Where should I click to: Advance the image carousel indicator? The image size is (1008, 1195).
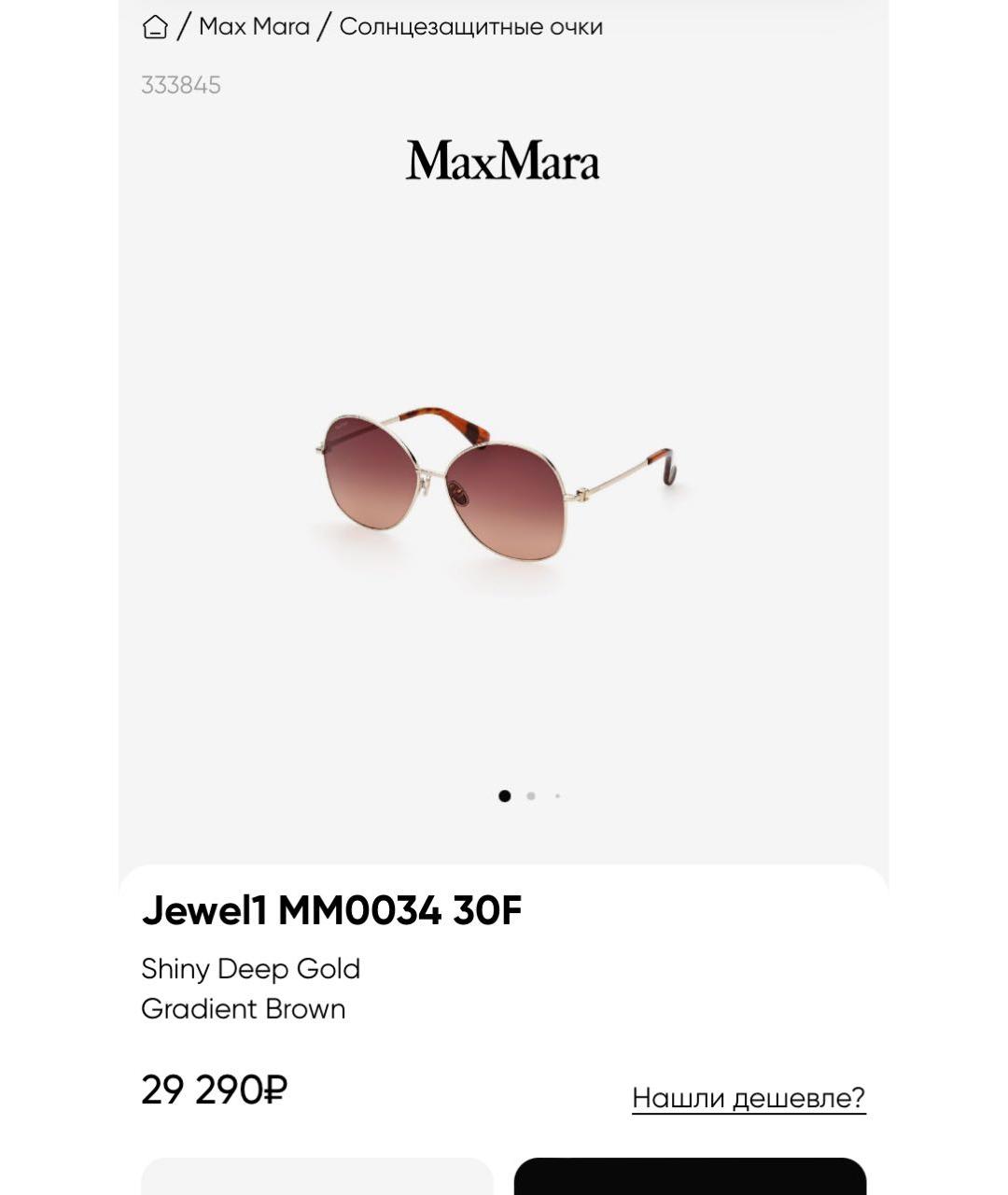tap(531, 796)
